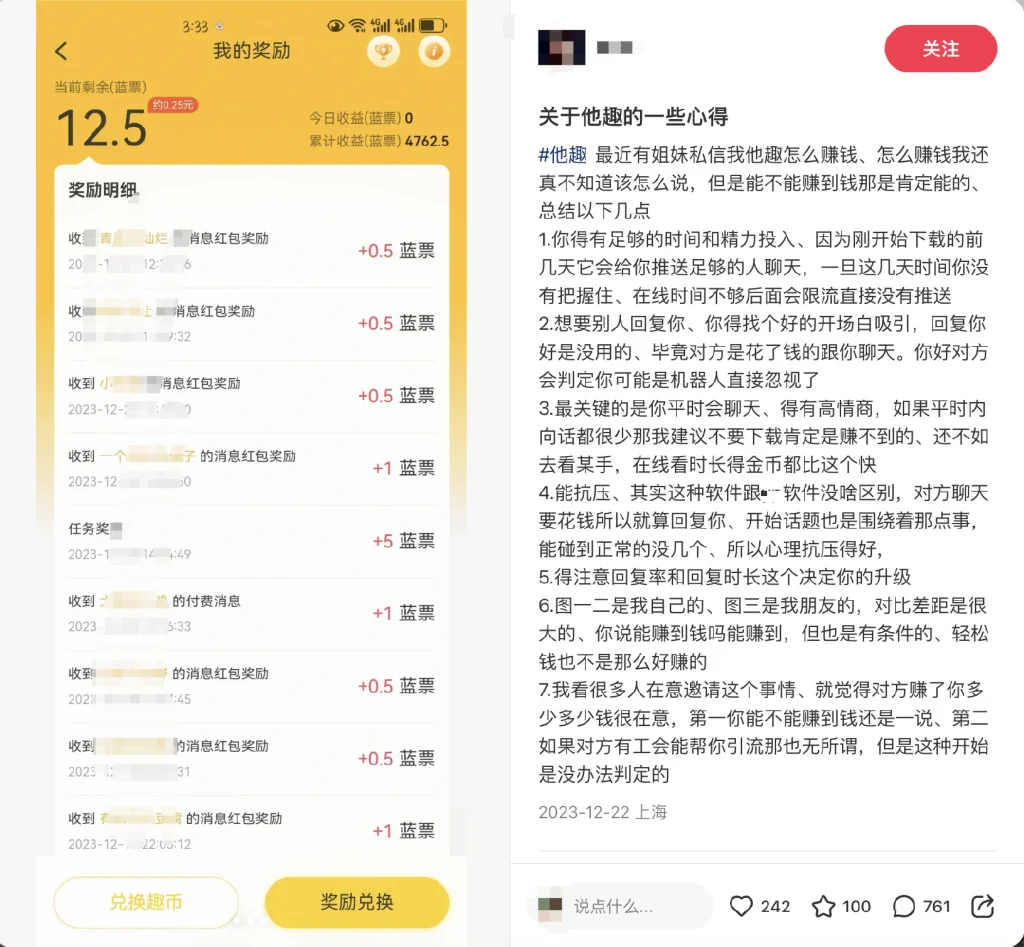Open the 761 comments

tap(904, 906)
